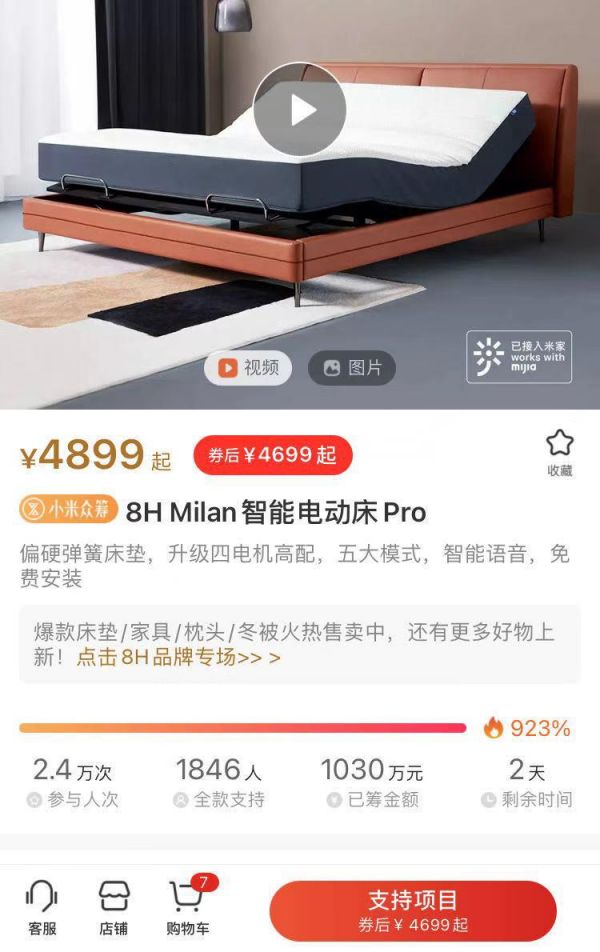Play the product video
Viewport: 600px width, 952px height.
click(299, 109)
